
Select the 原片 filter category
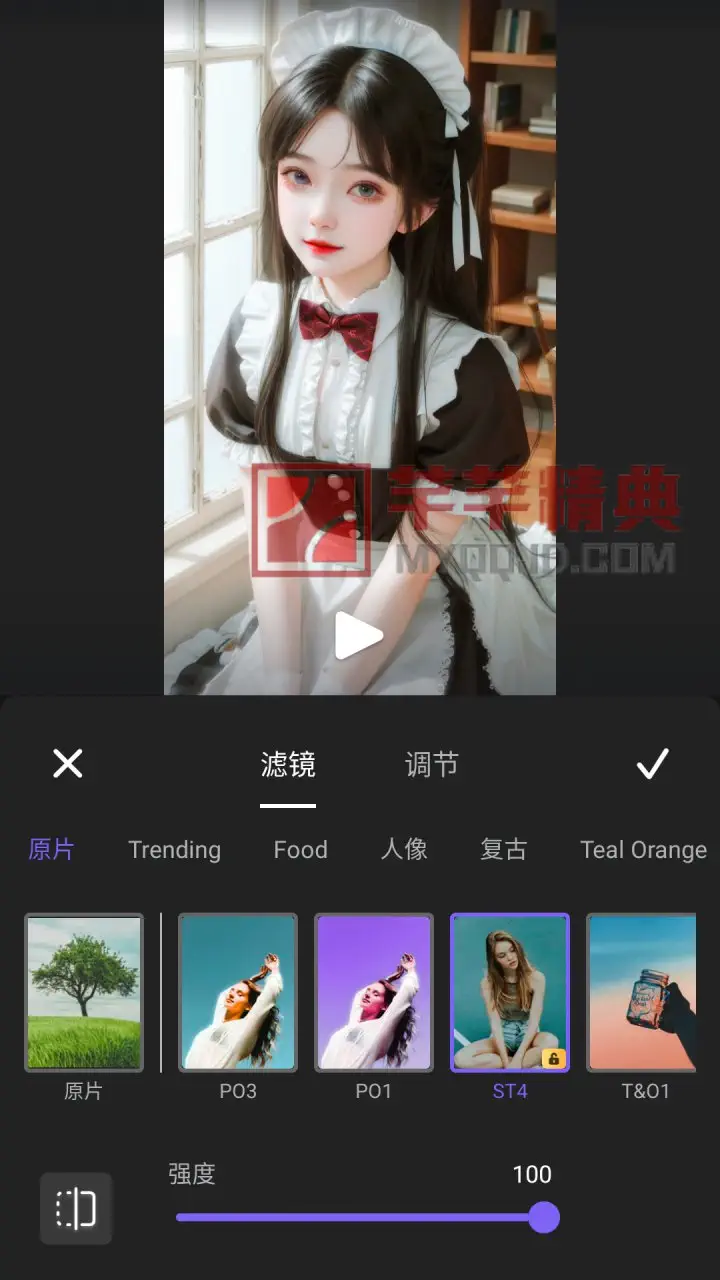51,850
